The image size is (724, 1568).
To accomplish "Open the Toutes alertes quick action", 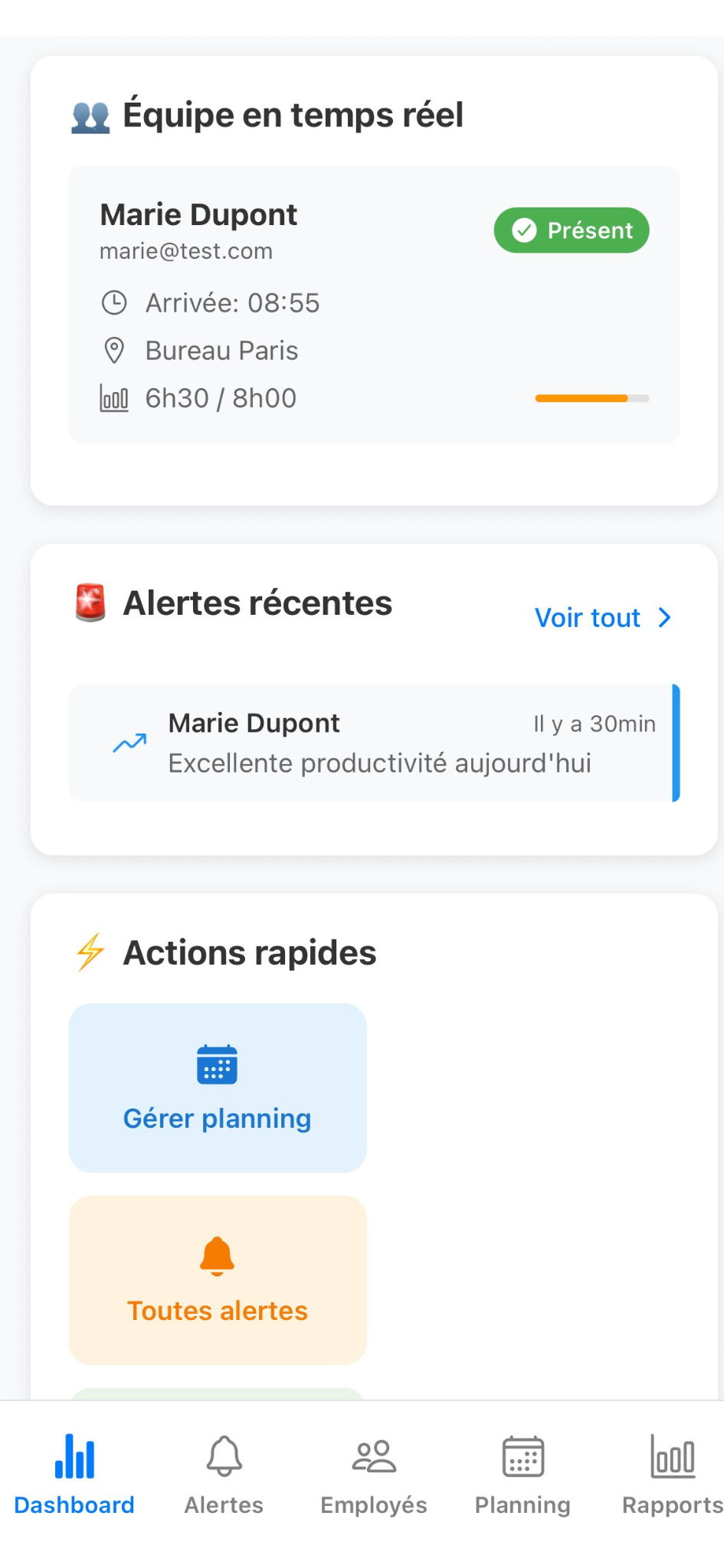I will point(218,1279).
